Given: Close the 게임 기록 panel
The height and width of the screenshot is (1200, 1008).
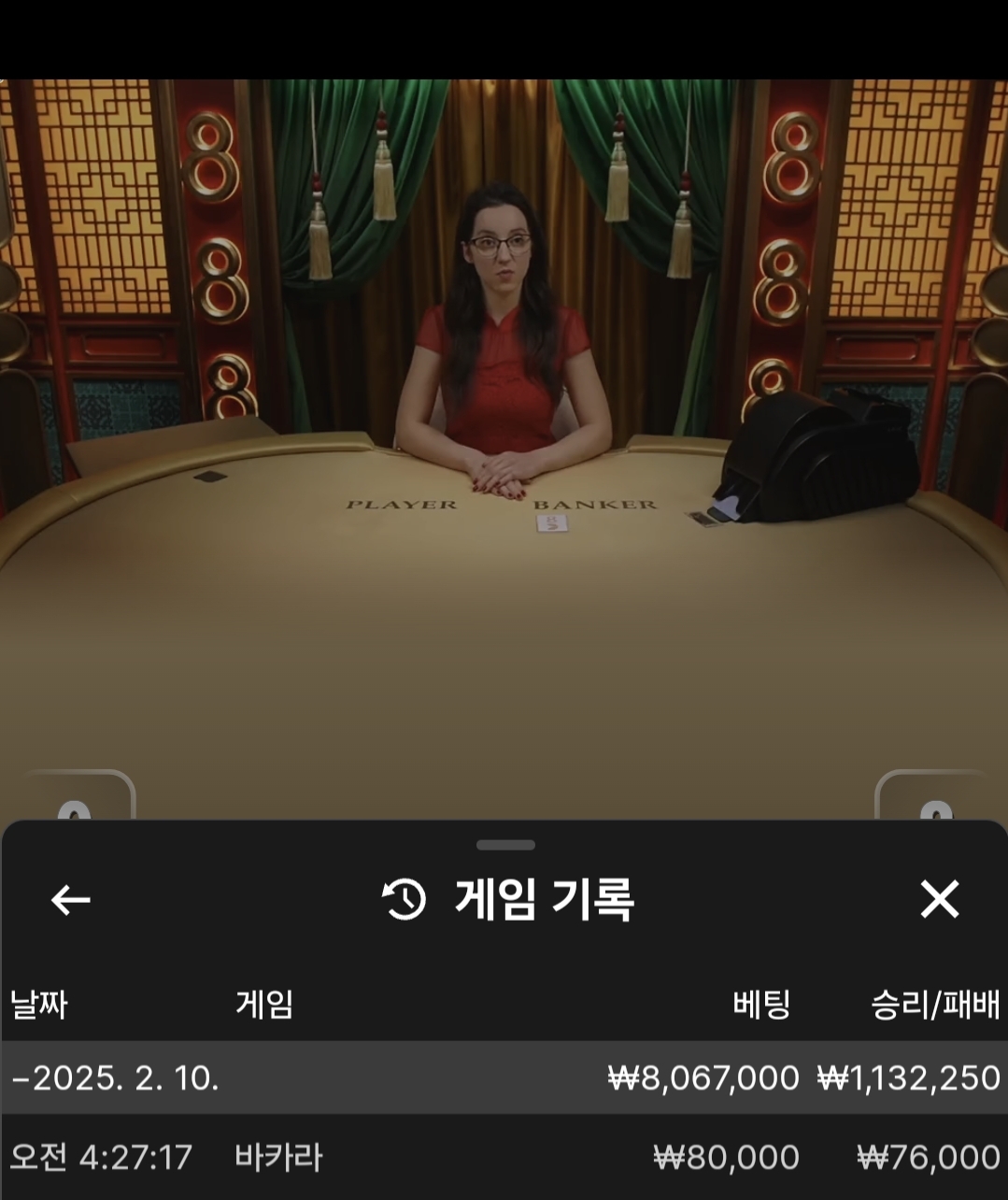Looking at the screenshot, I should [x=939, y=900].
